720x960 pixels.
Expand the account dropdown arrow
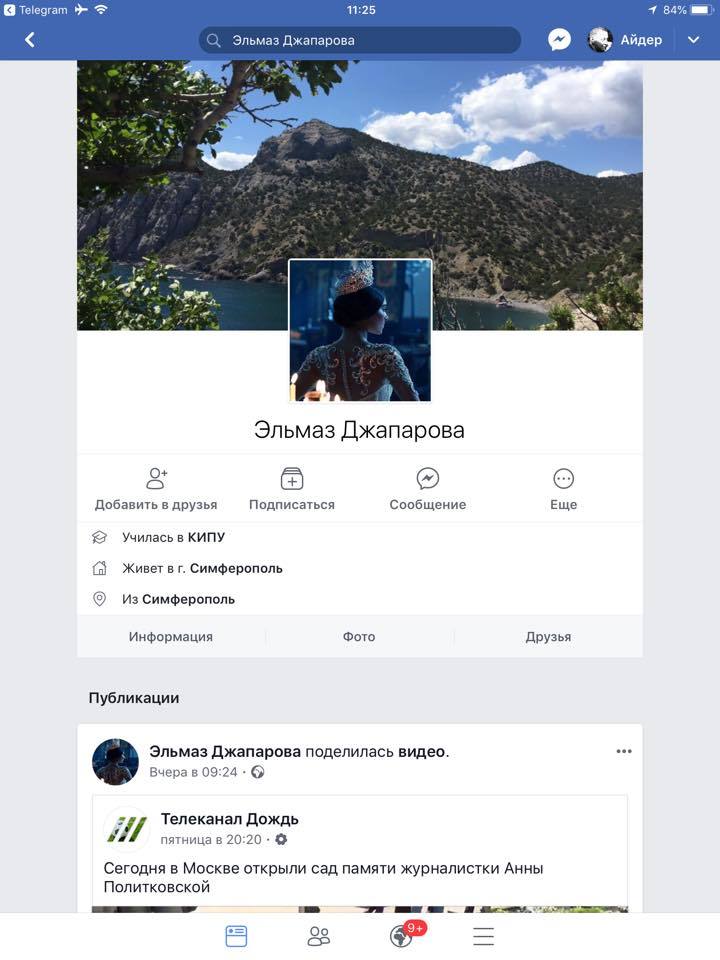[x=694, y=40]
